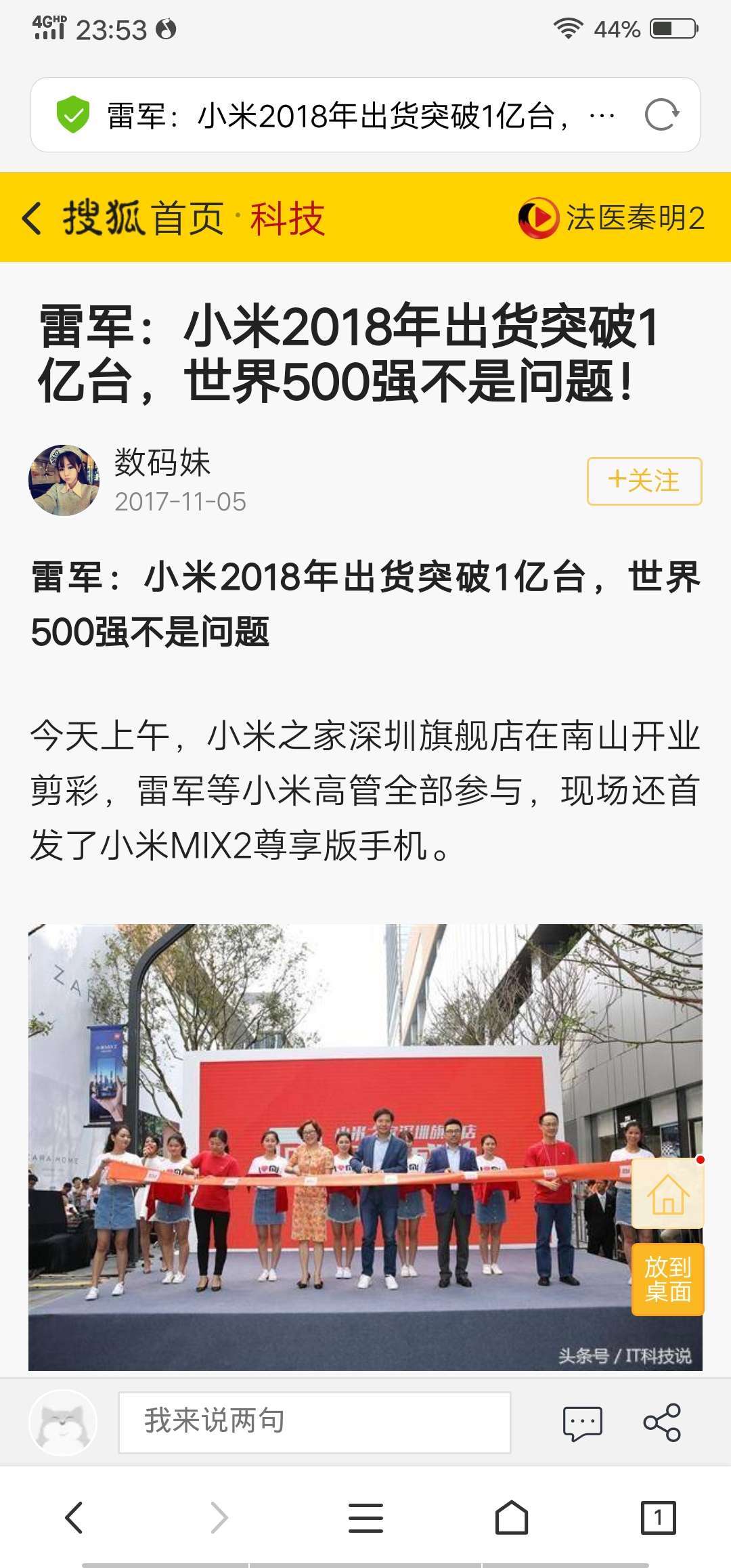
Task: Tap 放到桌面 to add shortcut
Action: (667, 1279)
